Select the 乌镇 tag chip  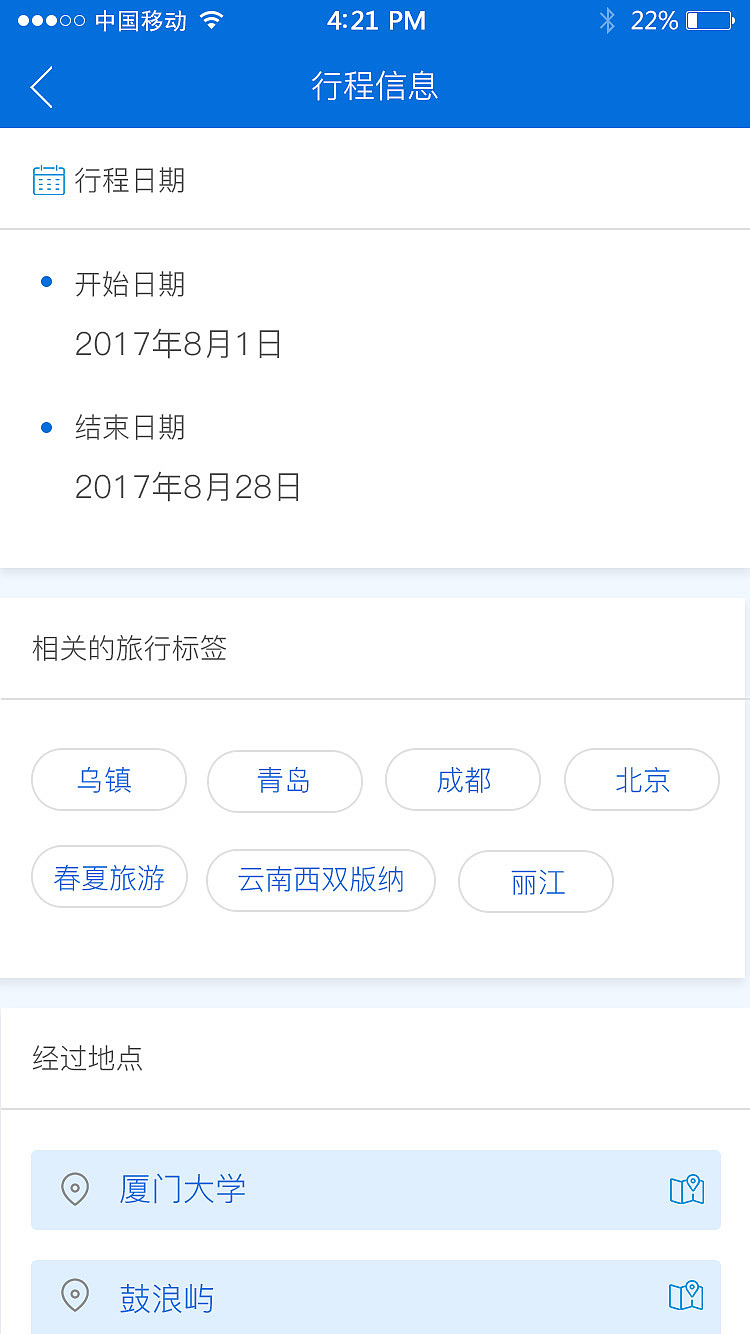click(x=108, y=780)
